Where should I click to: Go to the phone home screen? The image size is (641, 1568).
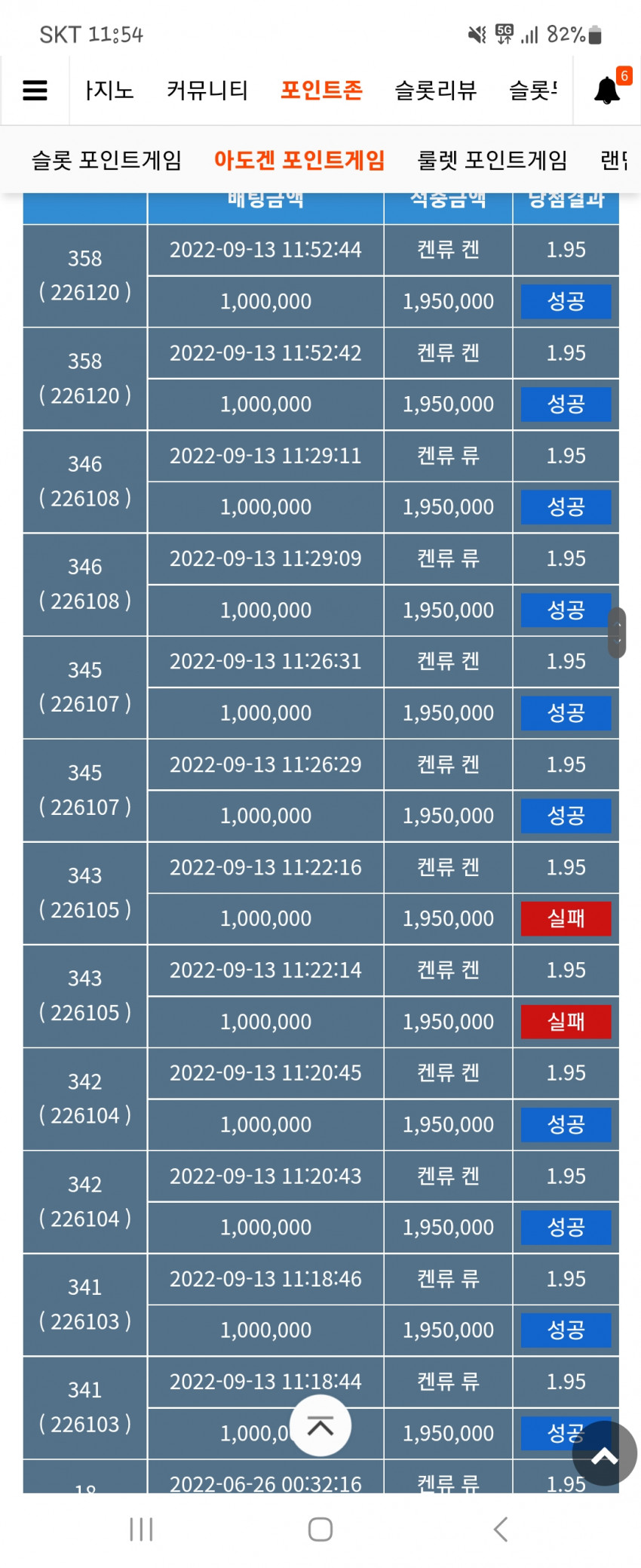(x=320, y=1530)
